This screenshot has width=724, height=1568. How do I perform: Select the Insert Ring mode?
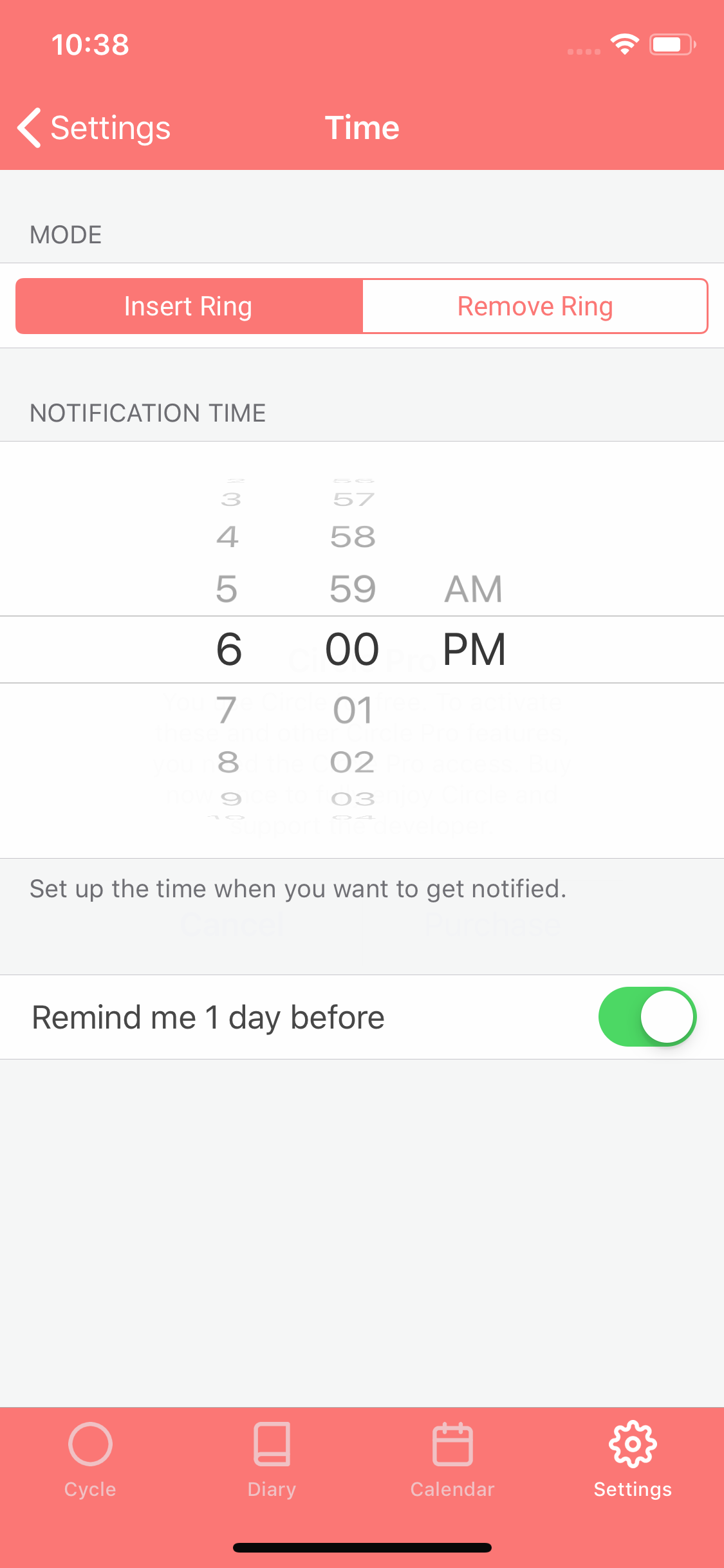(x=189, y=306)
